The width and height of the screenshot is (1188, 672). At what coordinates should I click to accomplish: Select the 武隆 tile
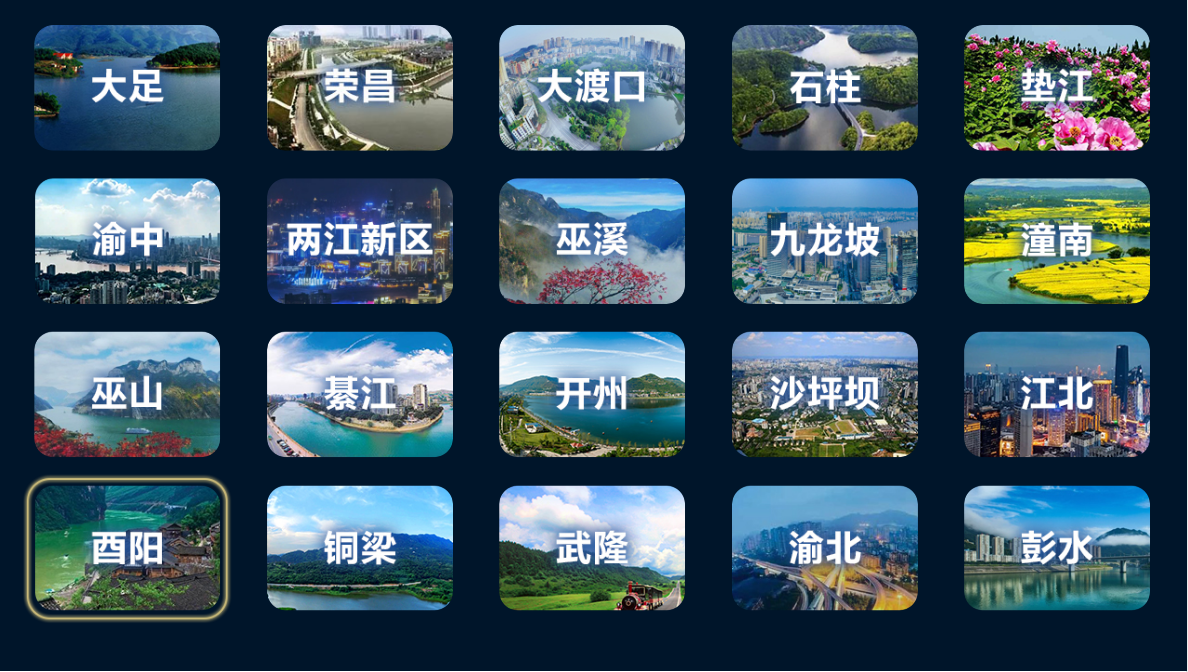click(x=592, y=548)
